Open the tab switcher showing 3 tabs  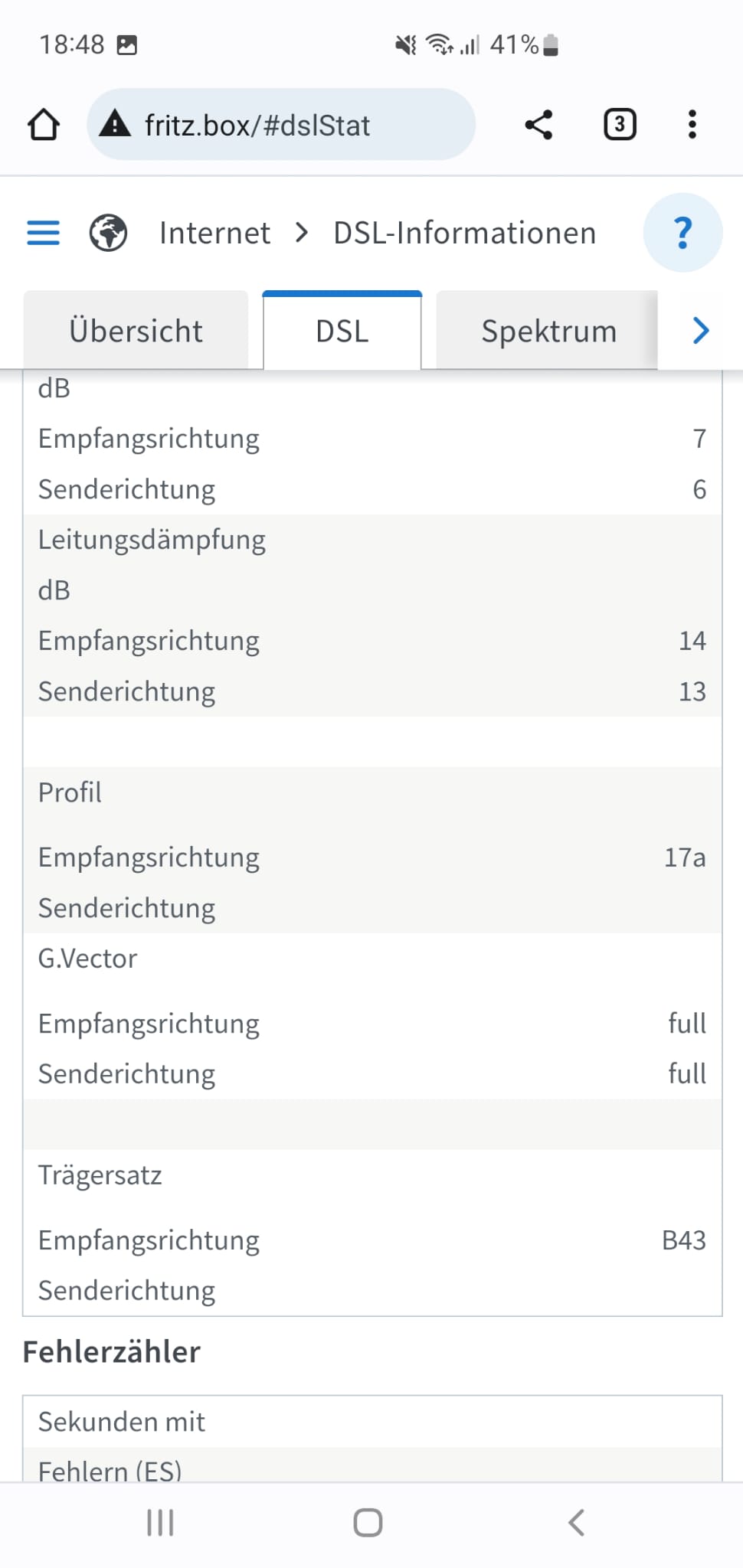click(620, 125)
